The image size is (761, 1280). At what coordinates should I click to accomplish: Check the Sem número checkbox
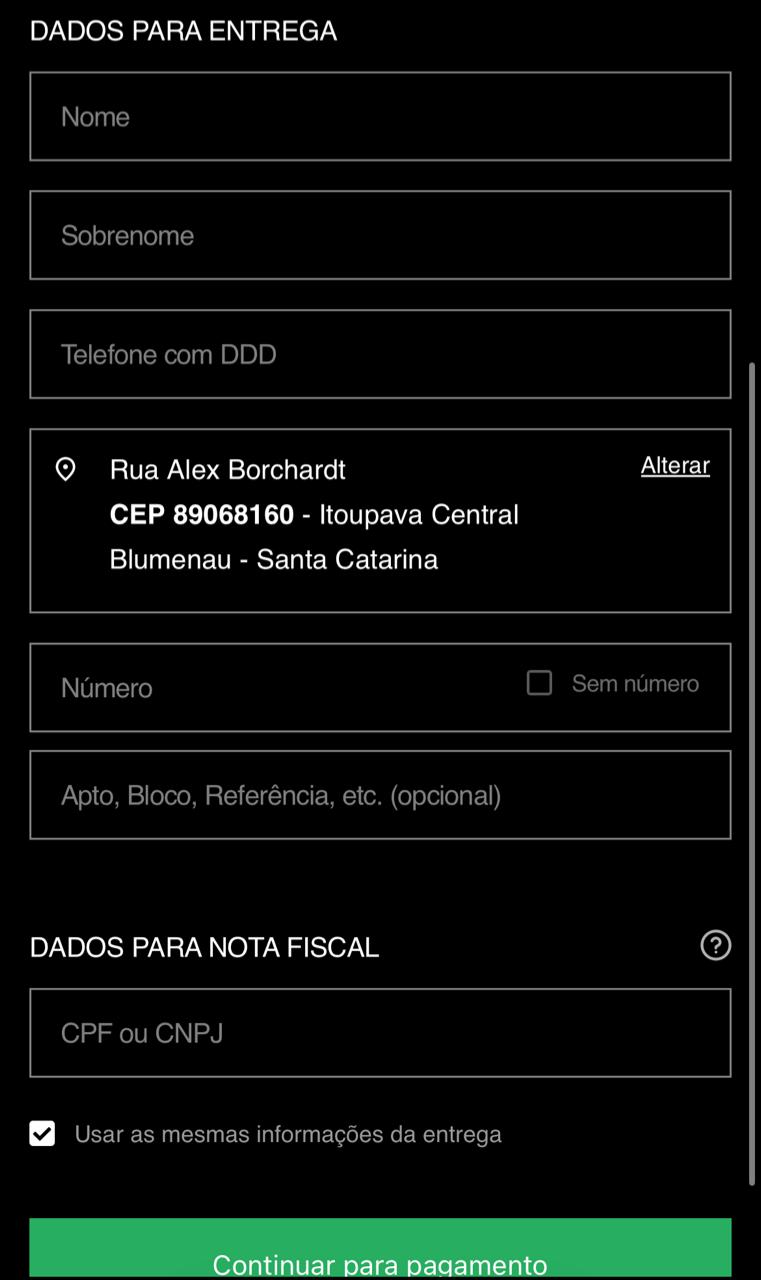pos(540,683)
